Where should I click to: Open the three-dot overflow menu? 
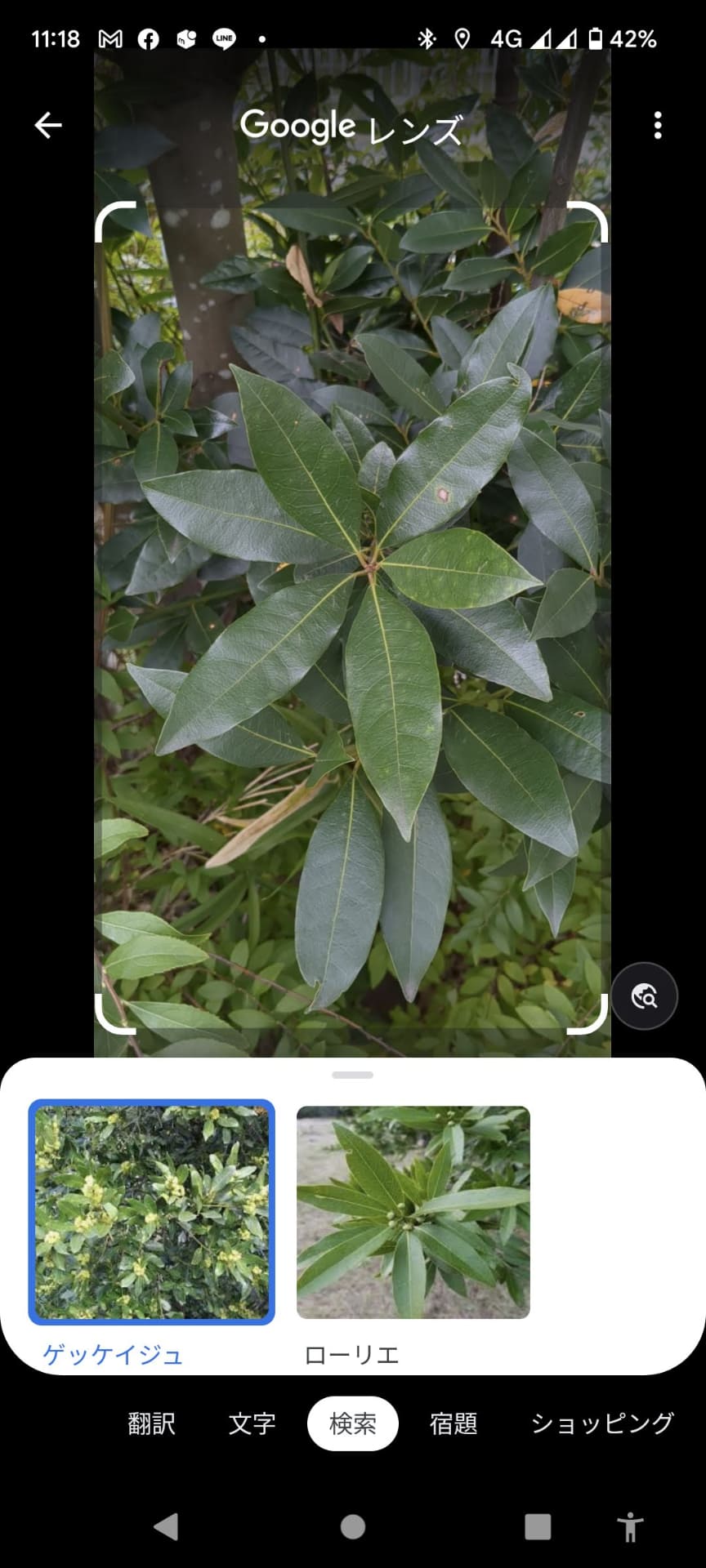point(658,125)
